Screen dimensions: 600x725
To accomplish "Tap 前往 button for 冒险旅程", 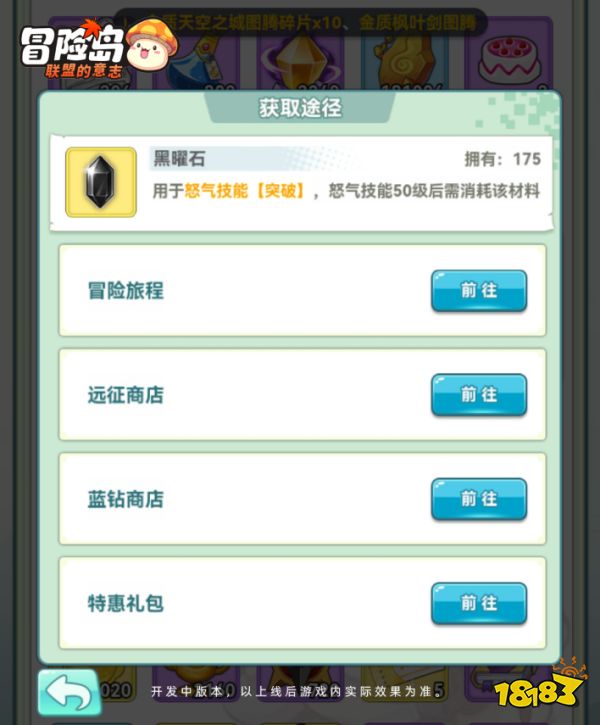I will tap(478, 291).
